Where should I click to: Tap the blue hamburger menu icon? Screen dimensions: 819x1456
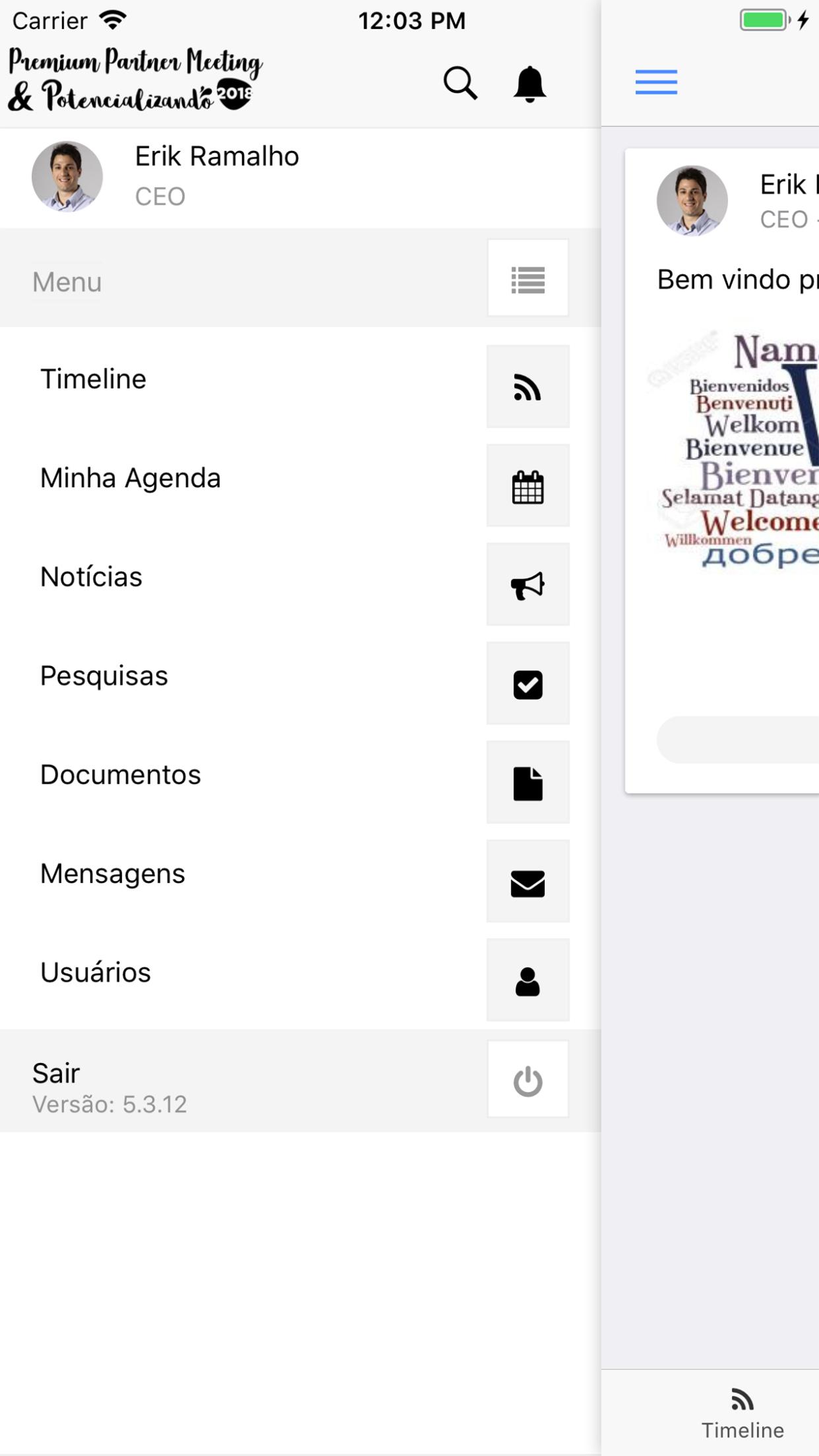click(655, 82)
